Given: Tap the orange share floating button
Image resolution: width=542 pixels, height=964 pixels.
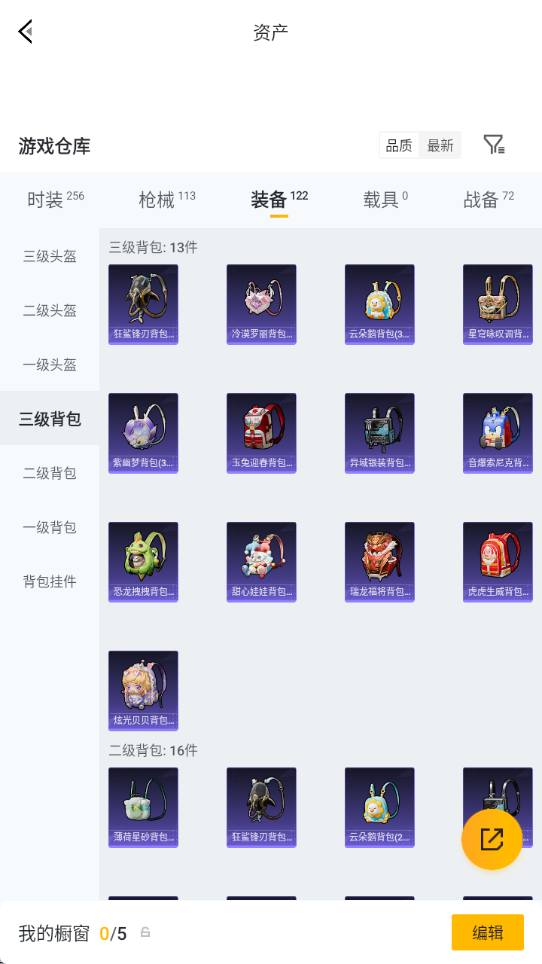Looking at the screenshot, I should [x=492, y=839].
